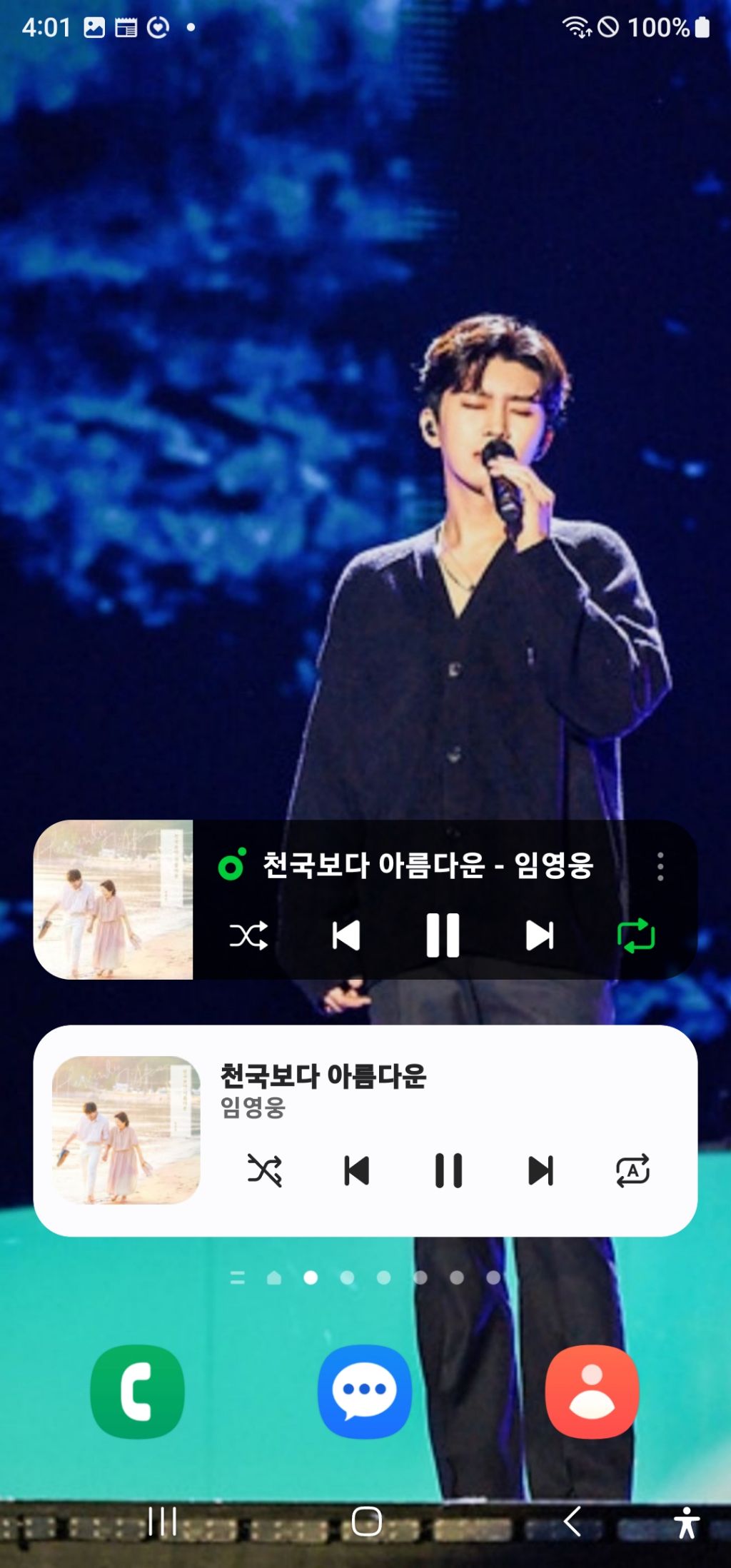Open the dark widget's three-dot menu
Screen dimensions: 731x1568
tap(660, 866)
